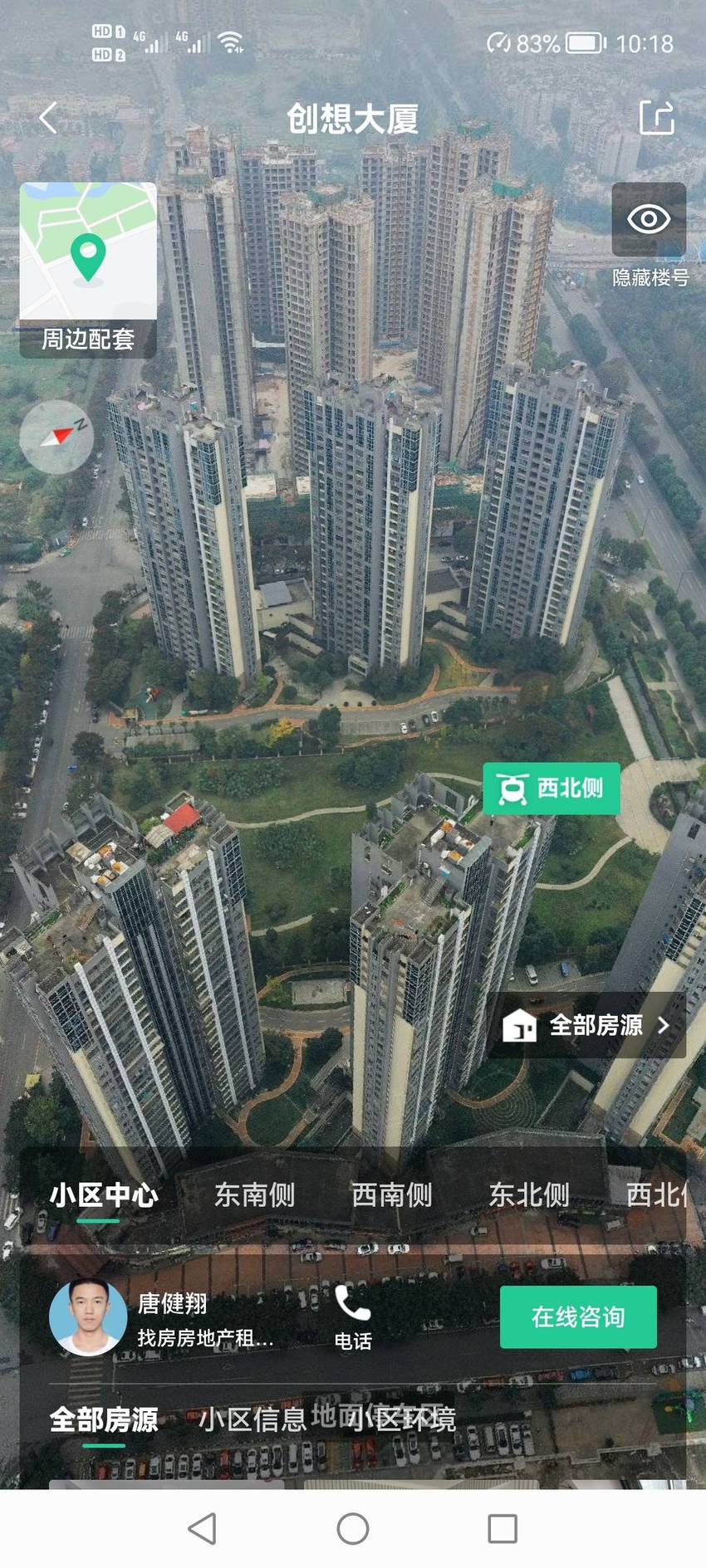Open the 周边配套 map thumbnail
This screenshot has width=706, height=1568.
88,270
